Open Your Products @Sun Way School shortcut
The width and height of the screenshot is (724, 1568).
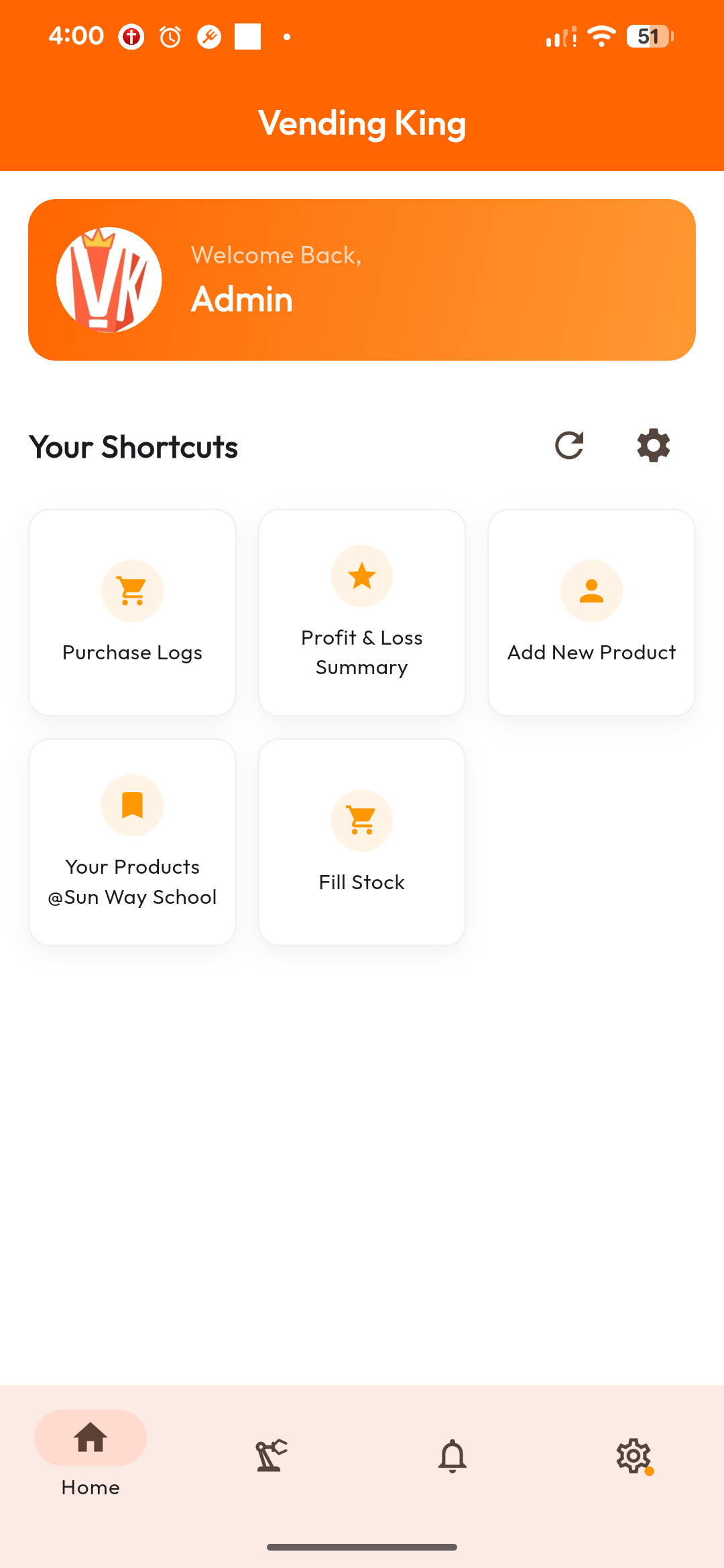coord(131,841)
